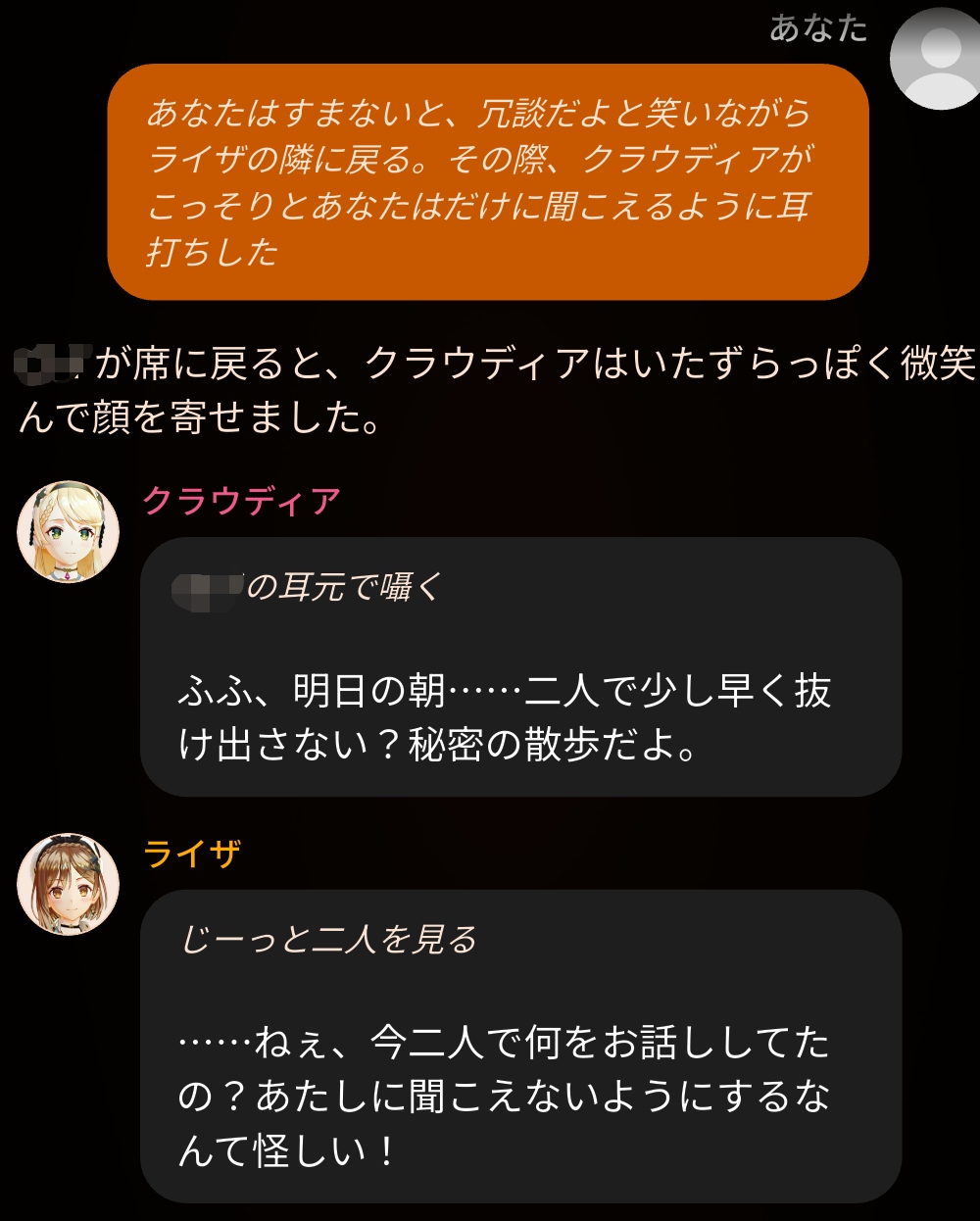The image size is (980, 1221).
Task: Select ライザ's message bubble
Action: [x=520, y=1047]
